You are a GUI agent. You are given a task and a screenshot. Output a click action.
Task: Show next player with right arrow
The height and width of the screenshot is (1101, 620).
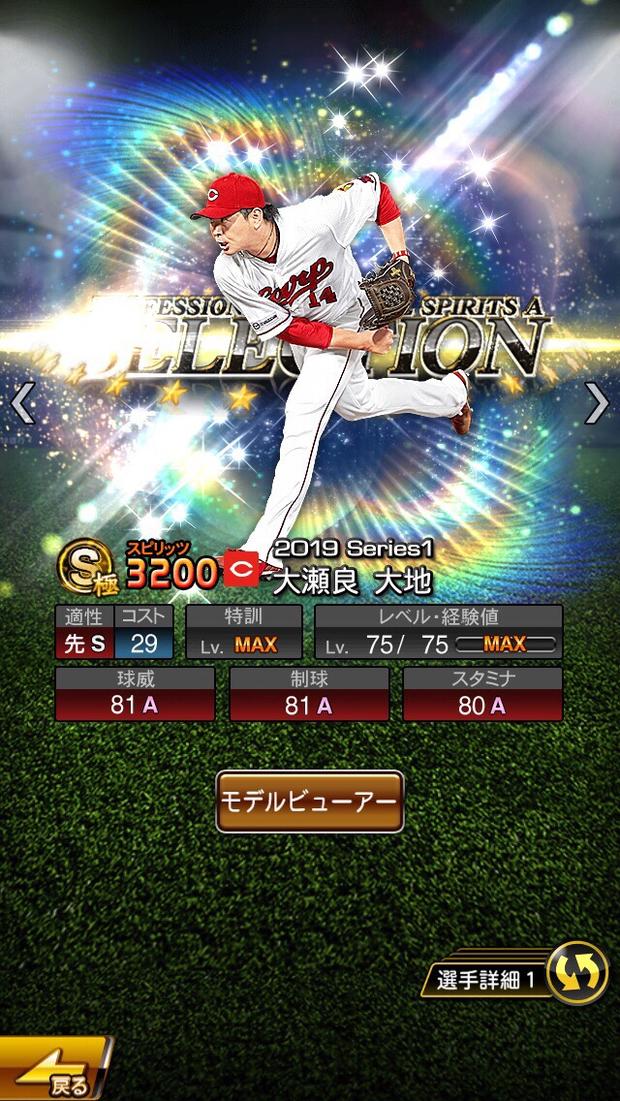tap(597, 403)
